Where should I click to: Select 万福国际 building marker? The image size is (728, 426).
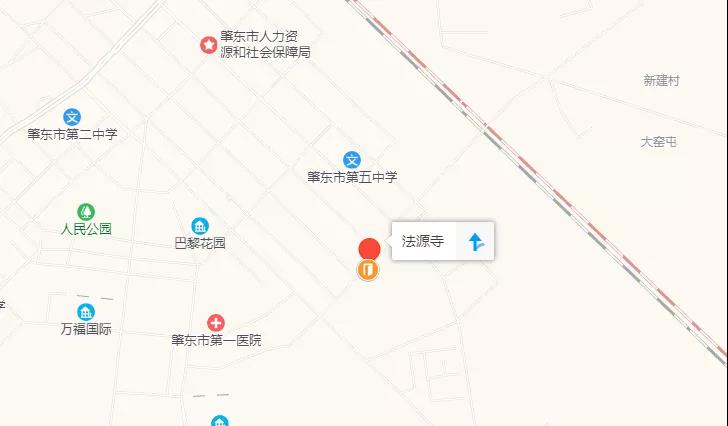86,311
